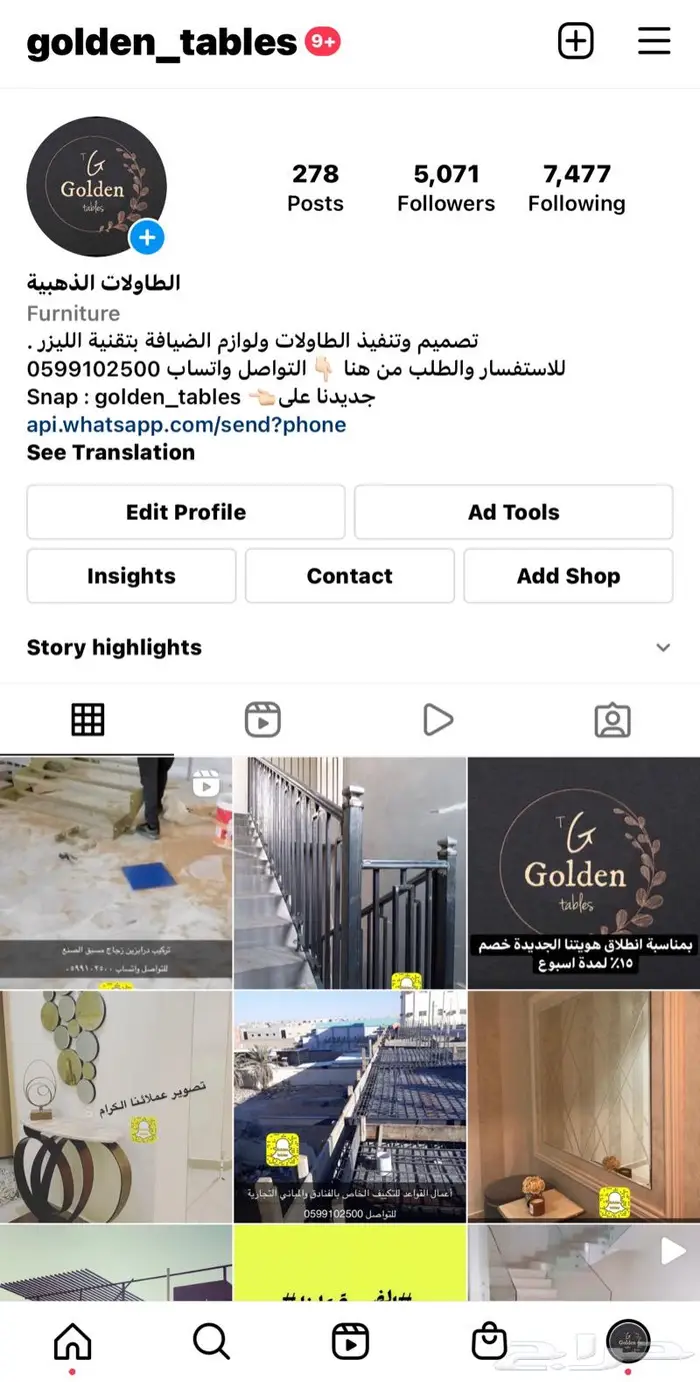Image resolution: width=700 pixels, height=1382 pixels.
Task: Open Search and explore
Action: [x=211, y=1341]
